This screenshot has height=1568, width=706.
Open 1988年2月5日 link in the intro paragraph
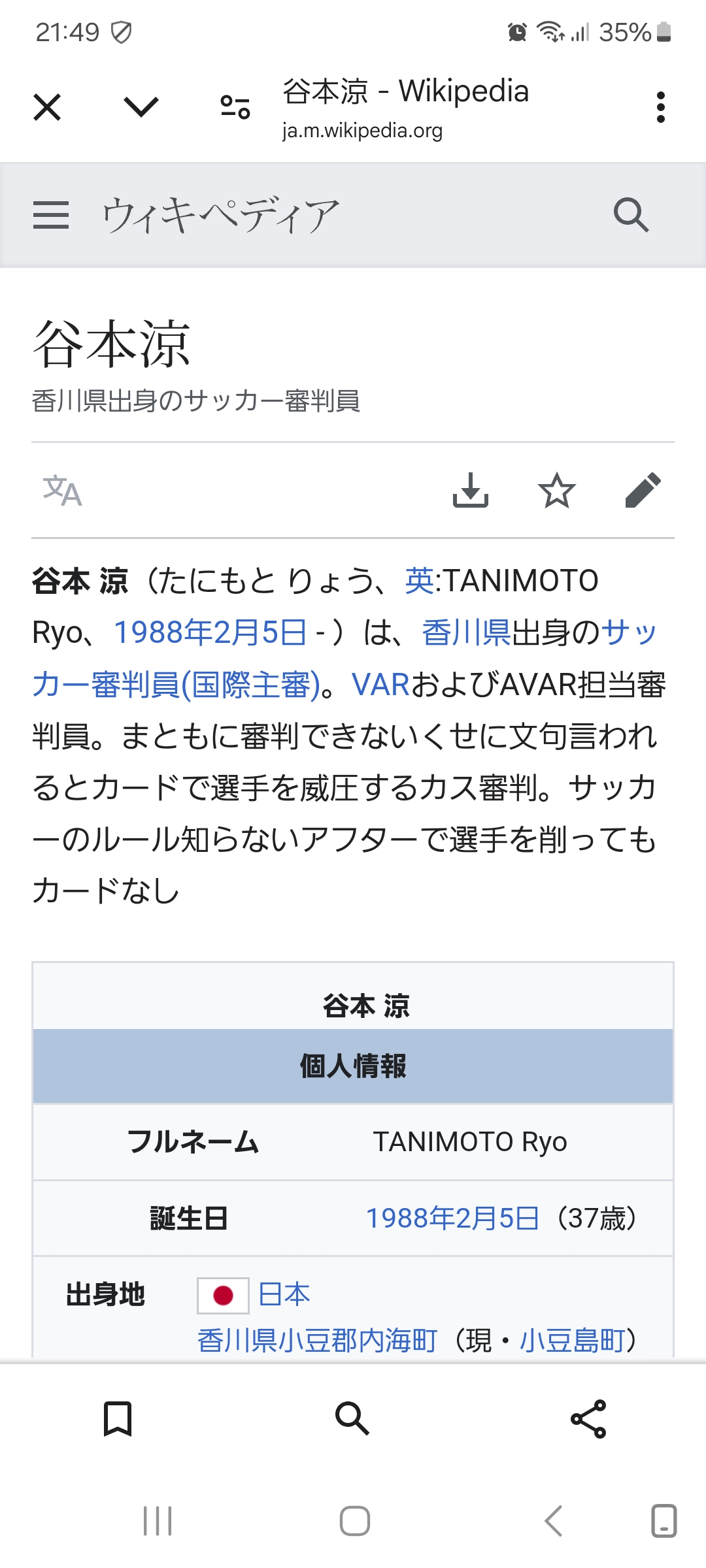(x=210, y=632)
